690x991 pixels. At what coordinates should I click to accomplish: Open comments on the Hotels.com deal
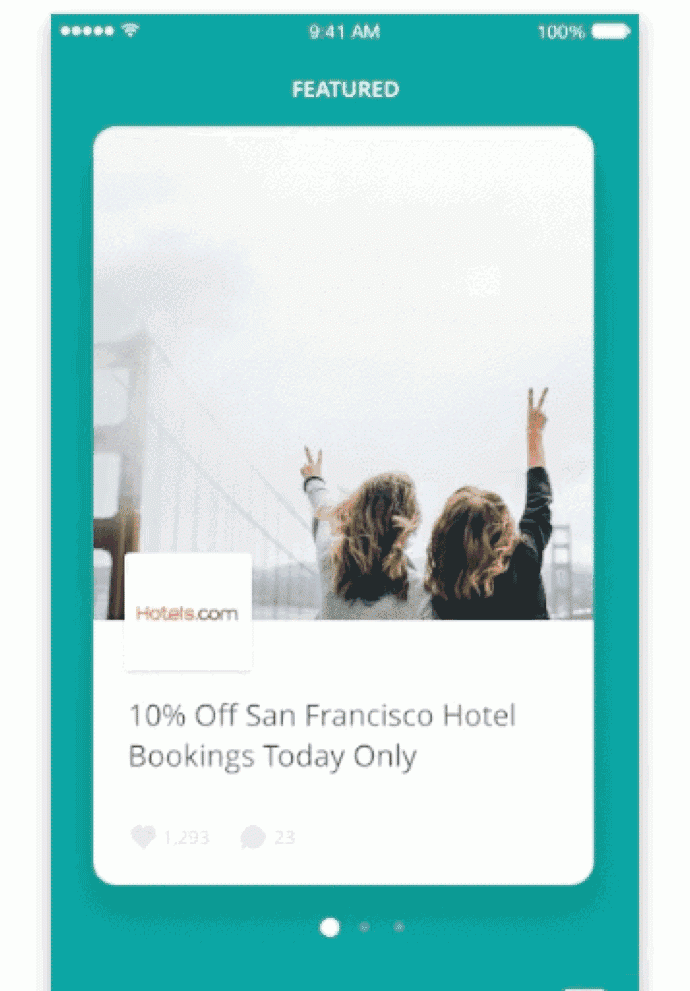[253, 837]
